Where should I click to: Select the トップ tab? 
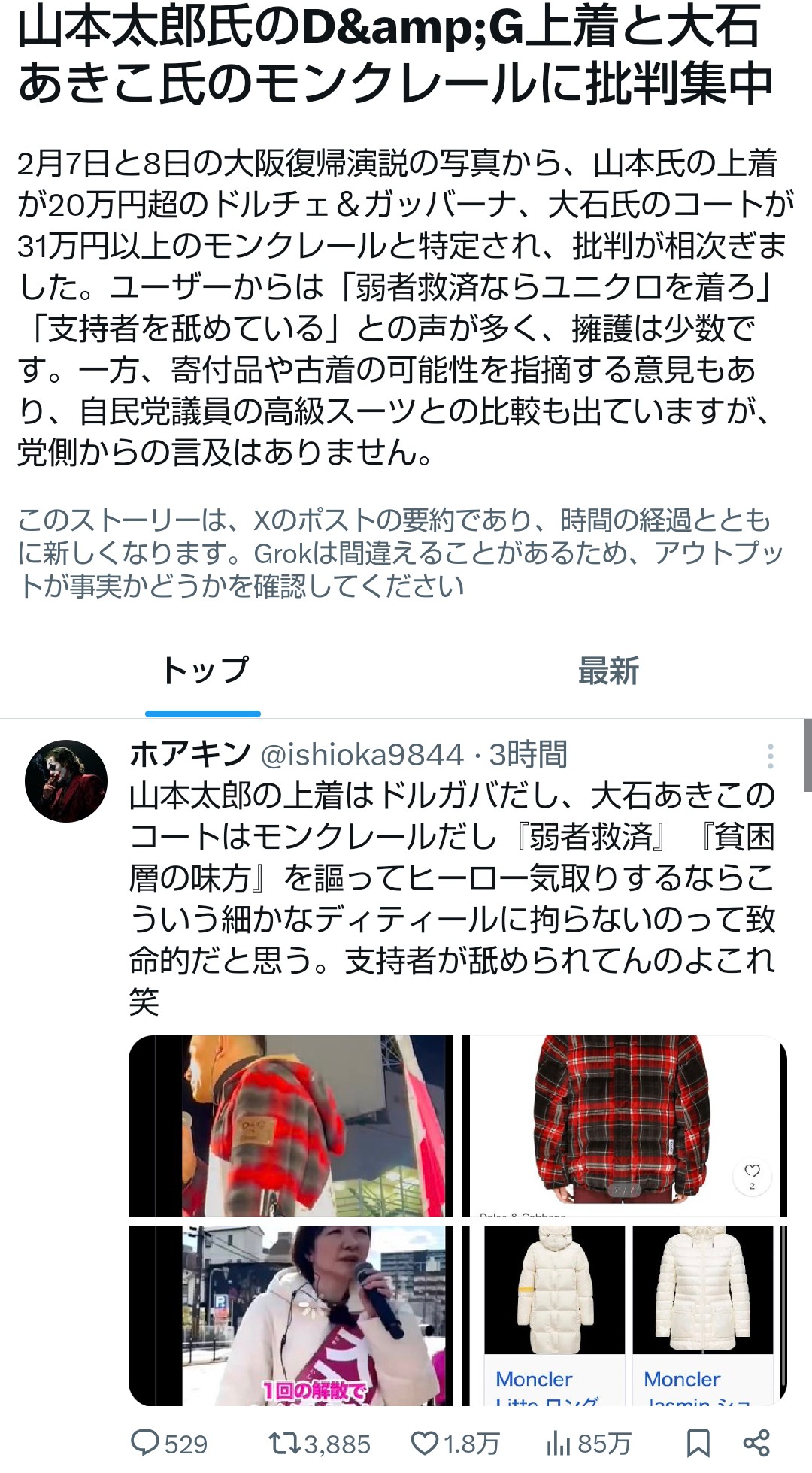tap(204, 671)
